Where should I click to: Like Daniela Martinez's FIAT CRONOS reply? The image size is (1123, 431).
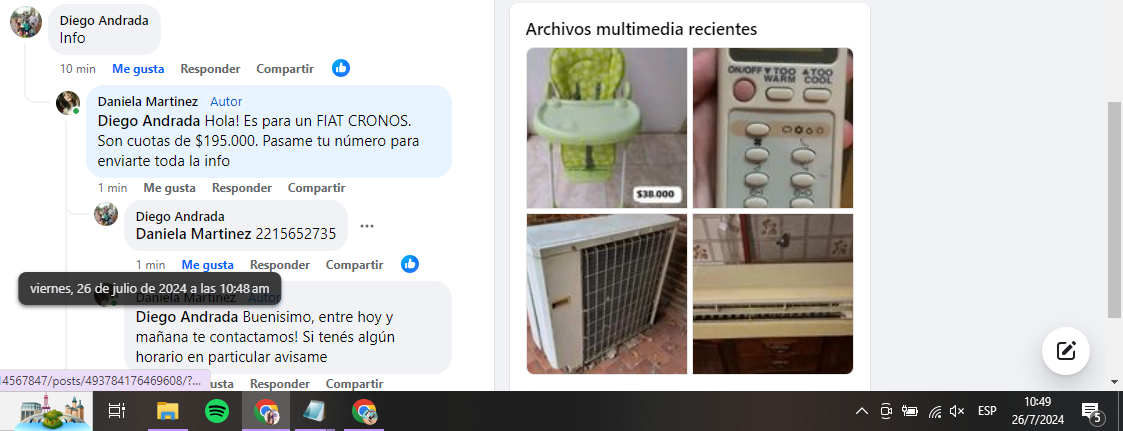point(169,188)
